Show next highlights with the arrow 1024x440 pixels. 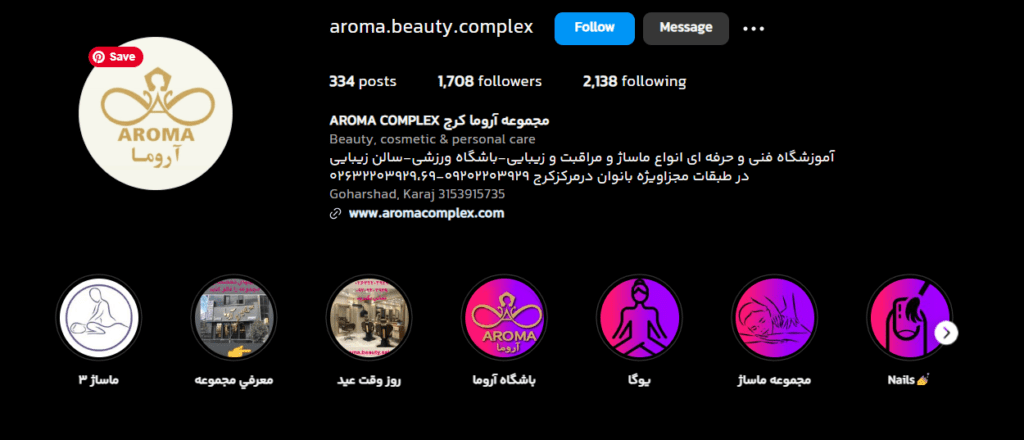[947, 333]
